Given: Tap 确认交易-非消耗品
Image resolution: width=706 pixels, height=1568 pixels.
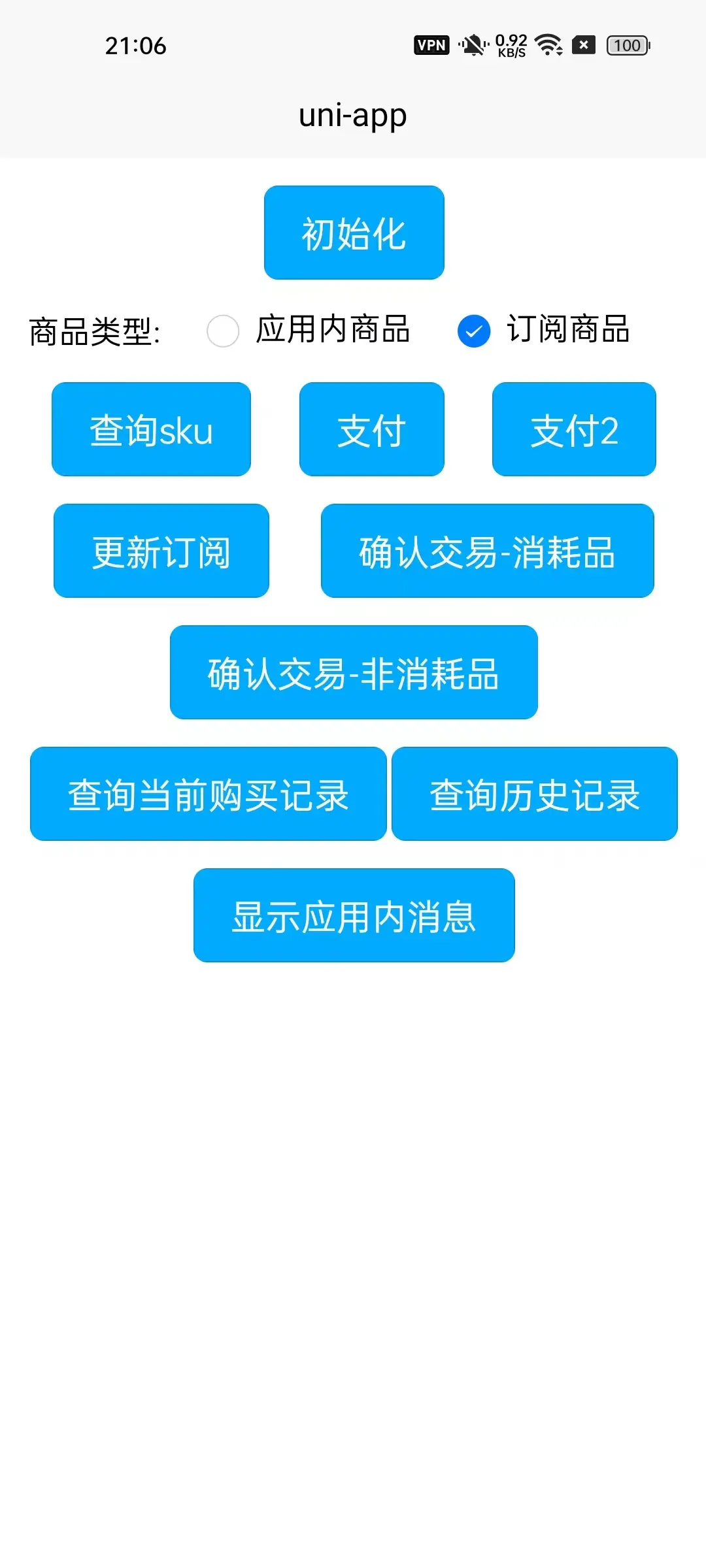Looking at the screenshot, I should pyautogui.click(x=354, y=672).
